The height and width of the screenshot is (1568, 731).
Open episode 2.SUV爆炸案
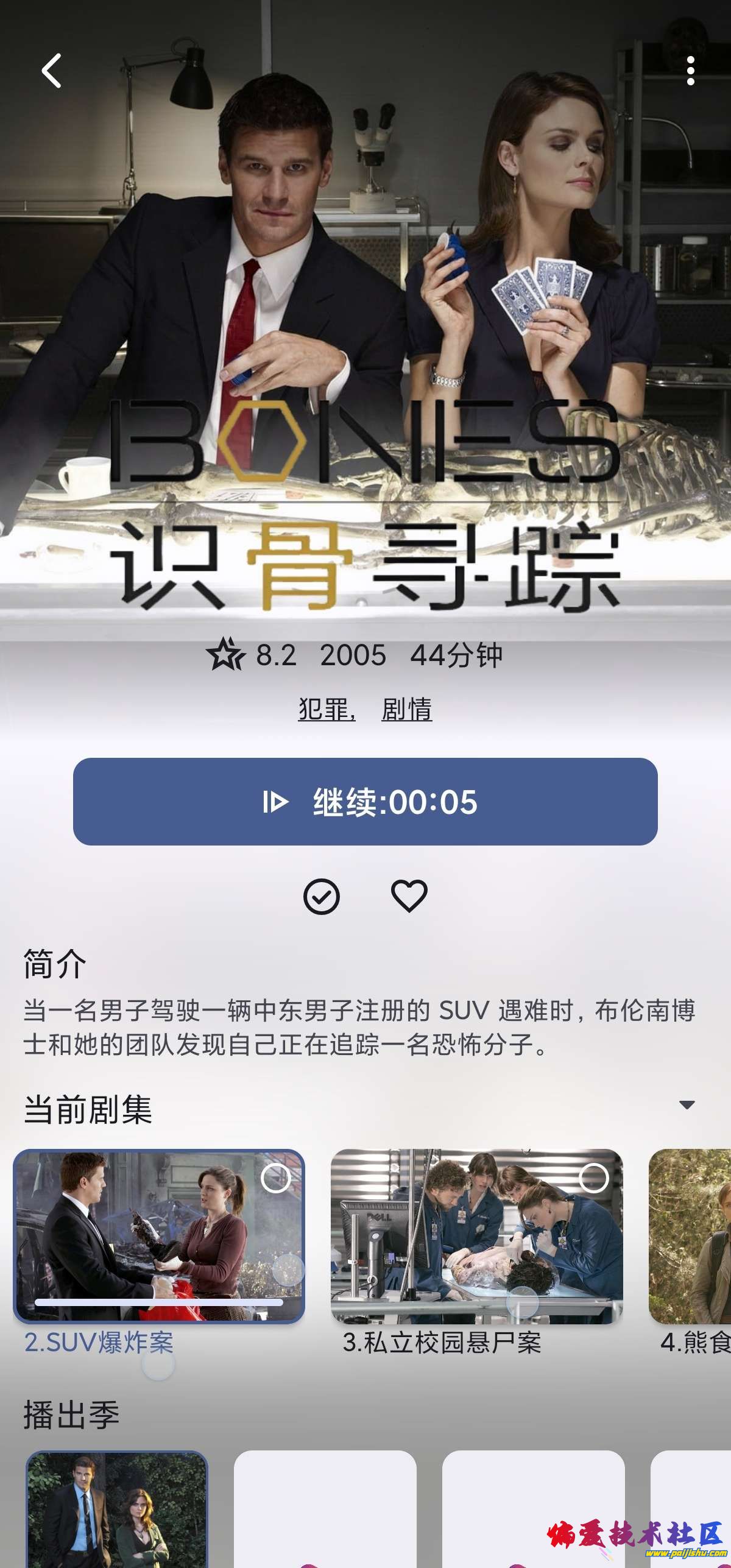point(159,1235)
